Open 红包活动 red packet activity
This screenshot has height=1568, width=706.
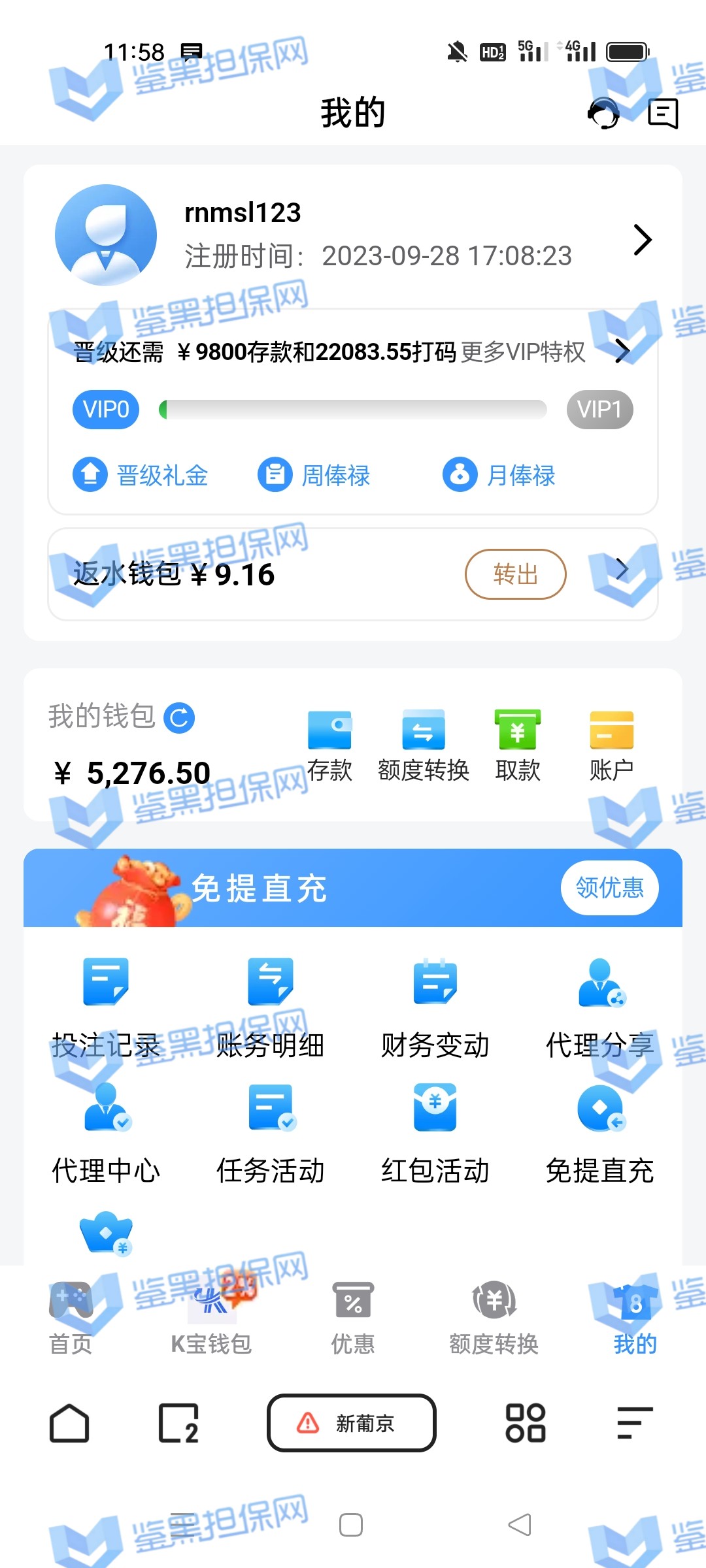point(435,1132)
